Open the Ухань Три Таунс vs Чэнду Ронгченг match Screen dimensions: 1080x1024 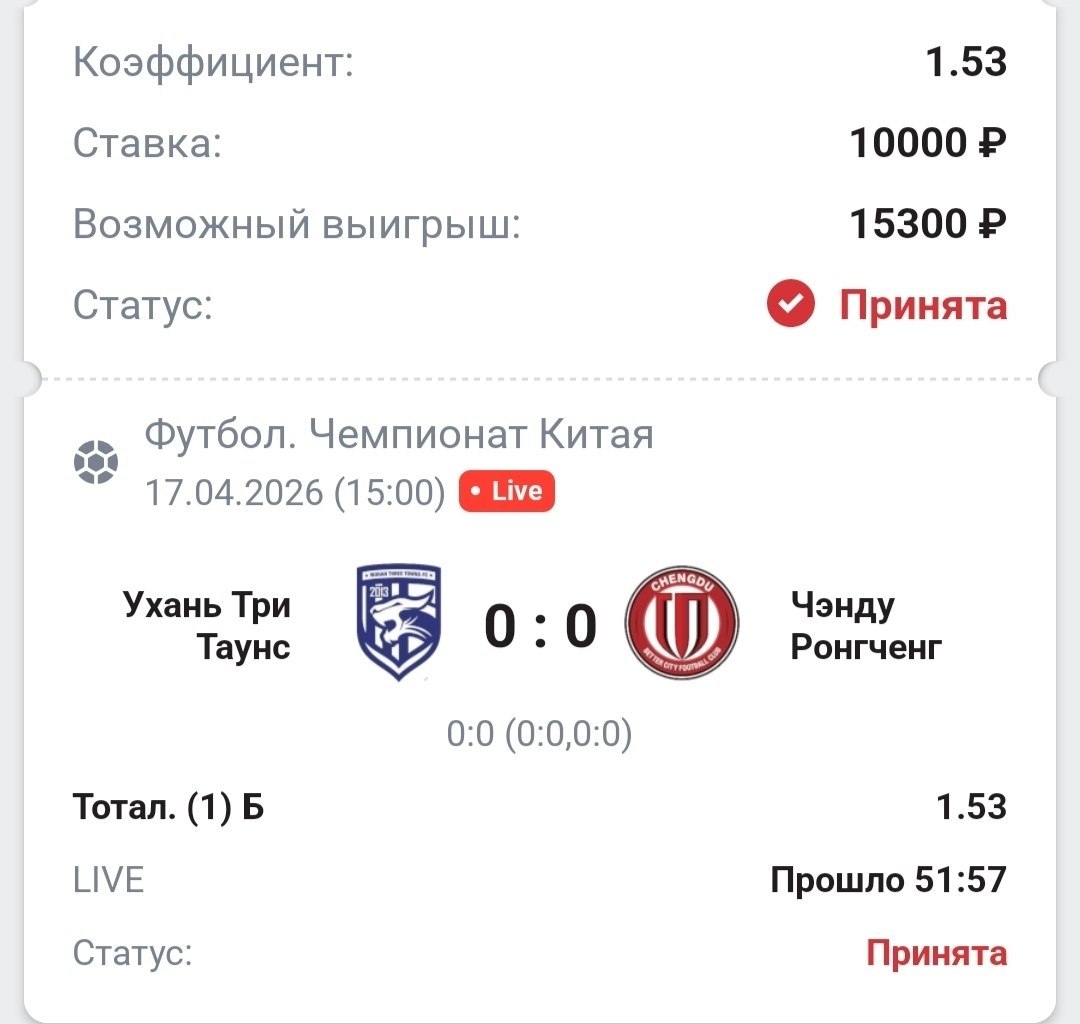coord(540,626)
